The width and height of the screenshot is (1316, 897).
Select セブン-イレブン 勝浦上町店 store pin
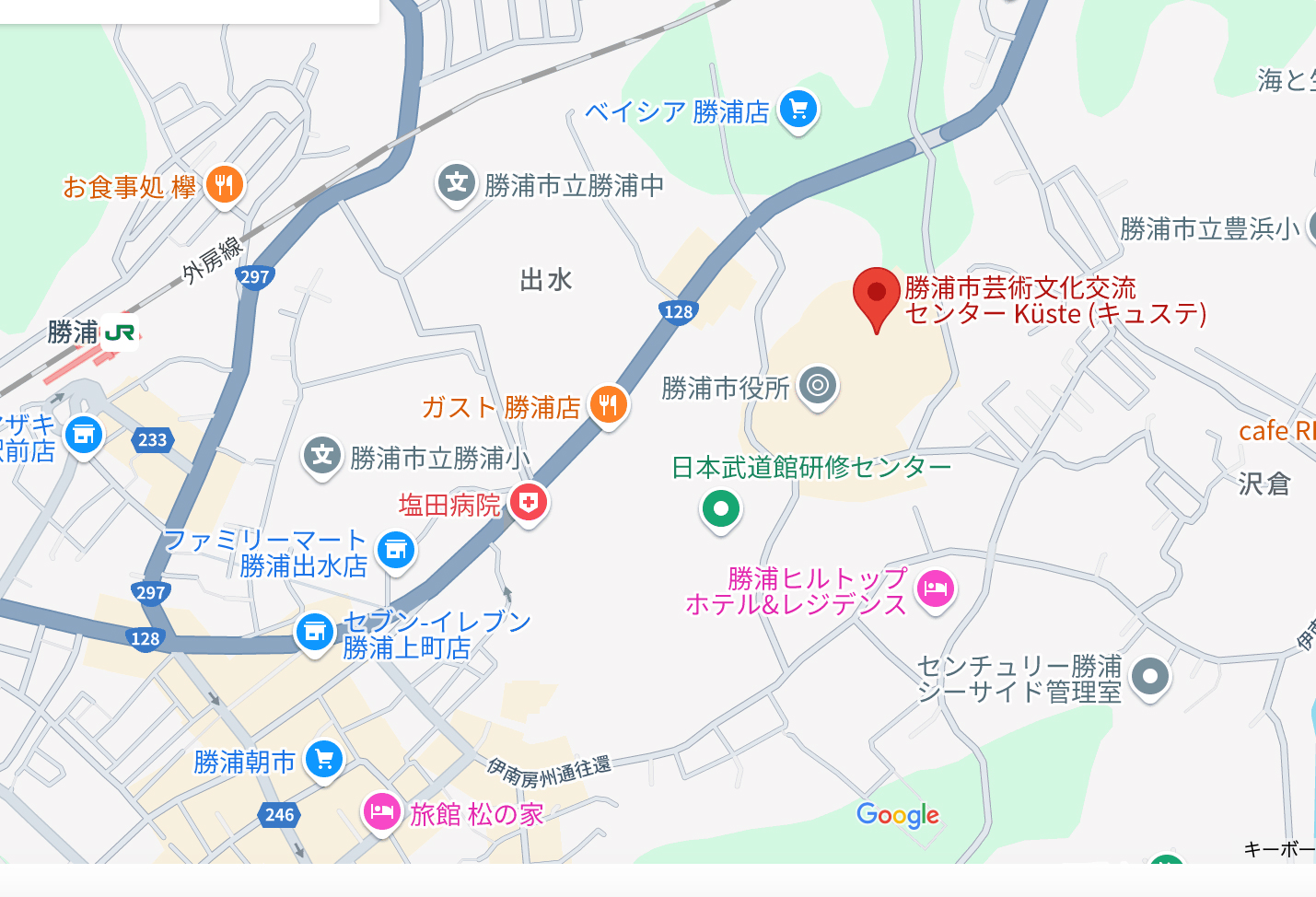point(315,633)
